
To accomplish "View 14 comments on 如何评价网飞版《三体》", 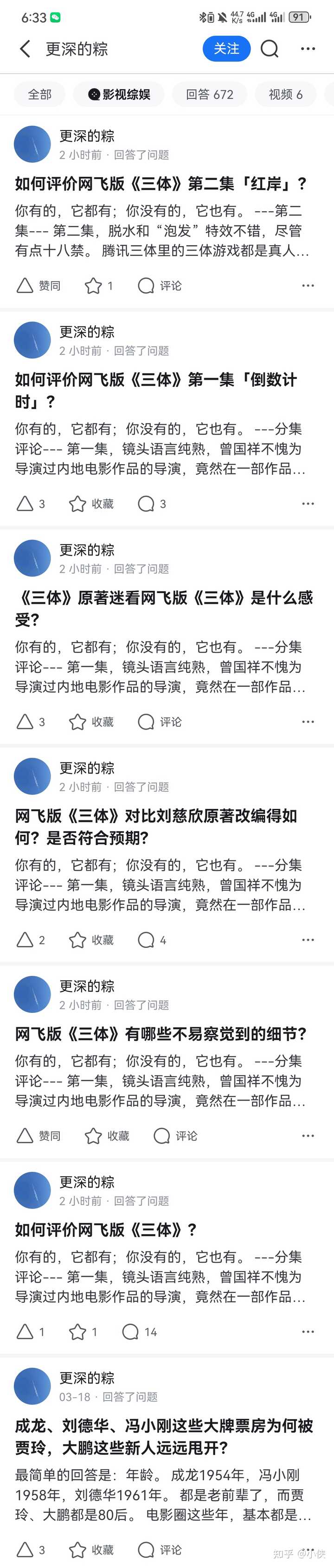I will point(139,1332).
